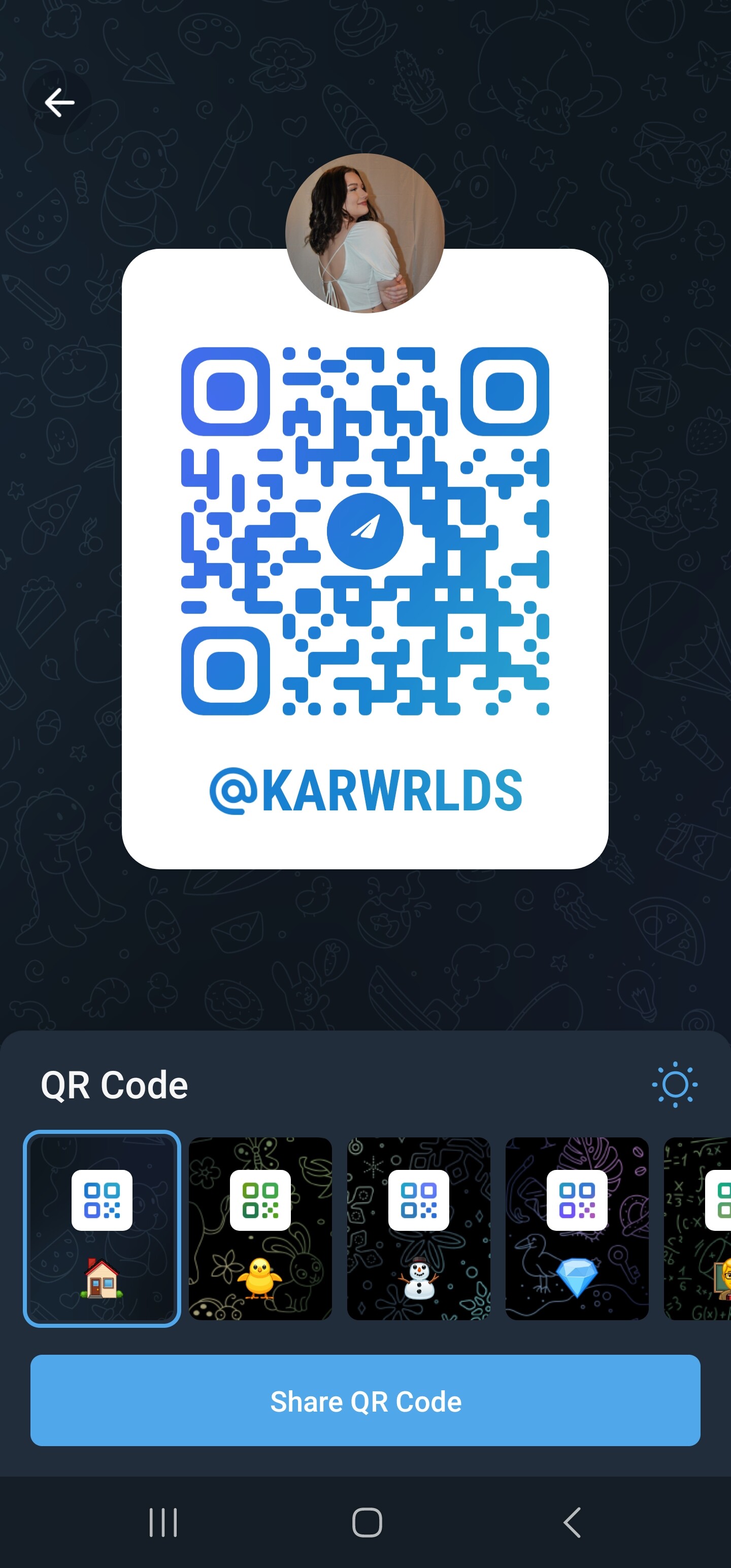This screenshot has width=731, height=1568.
Task: Go back using the top-left arrow
Action: 60,102
